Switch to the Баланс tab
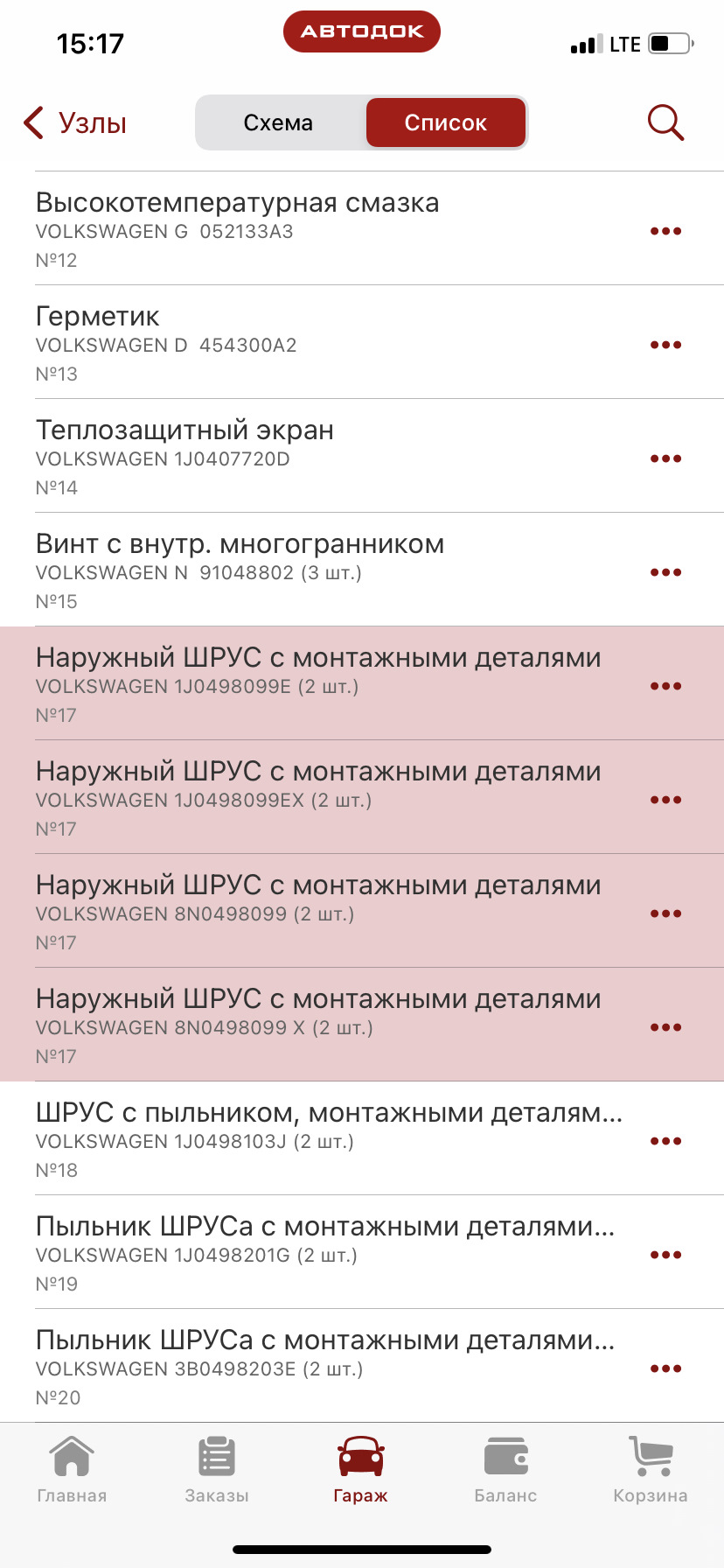This screenshot has height=1568, width=724. coord(505,1472)
